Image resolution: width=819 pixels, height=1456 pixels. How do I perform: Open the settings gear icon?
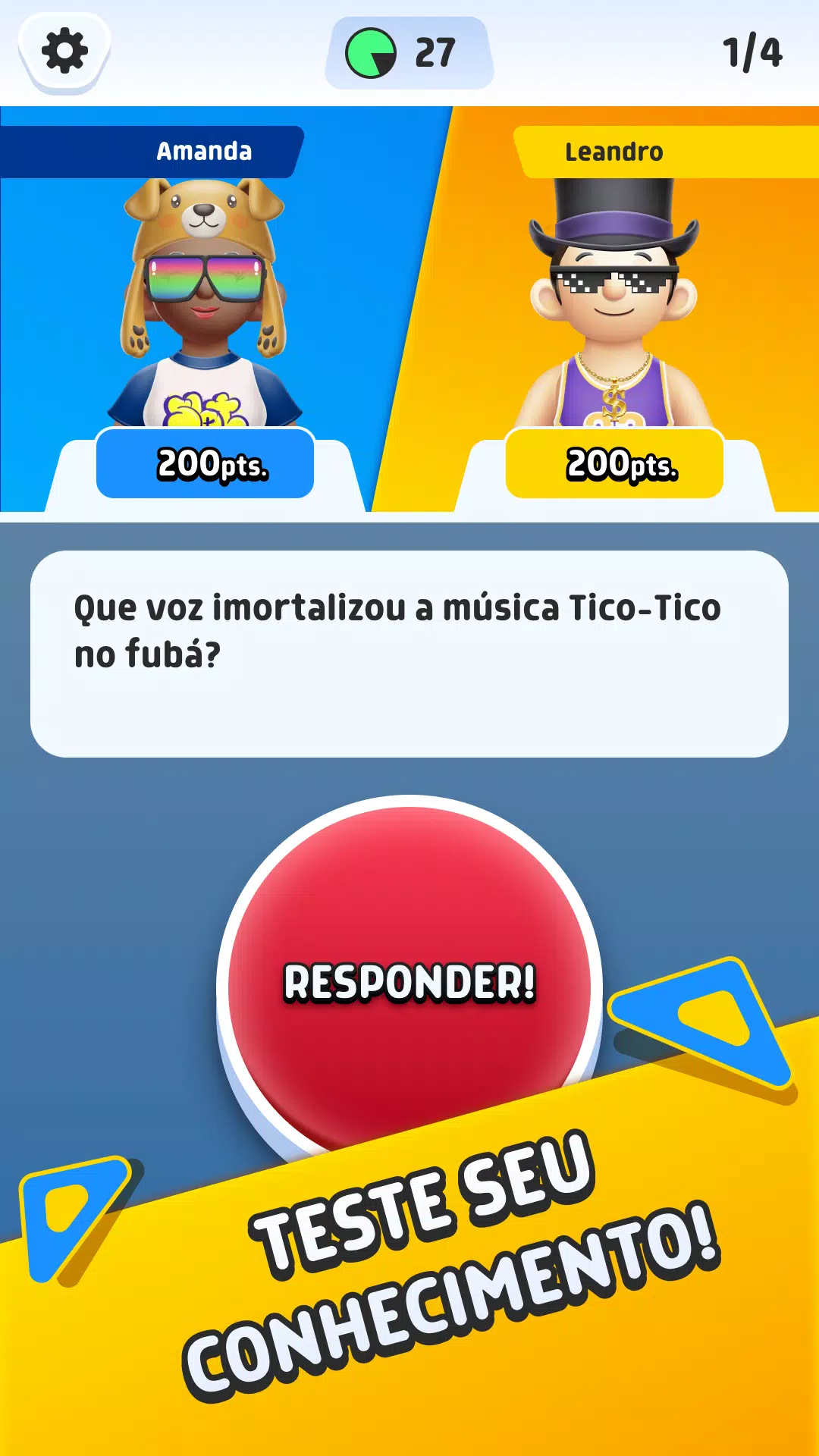pos(64,52)
